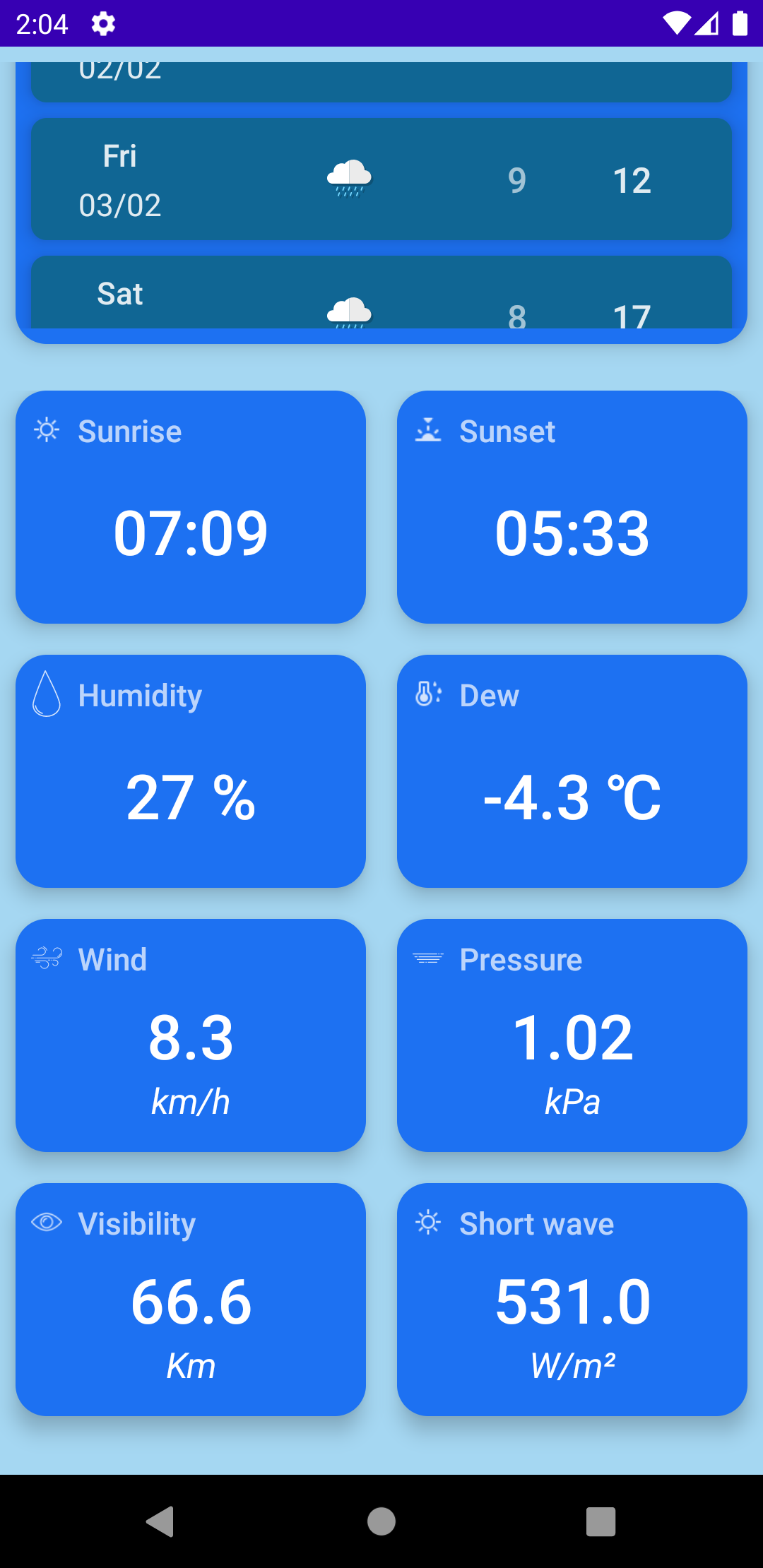Tap the Wi-Fi status icon
This screenshot has height=1568, width=763.
pos(676,23)
